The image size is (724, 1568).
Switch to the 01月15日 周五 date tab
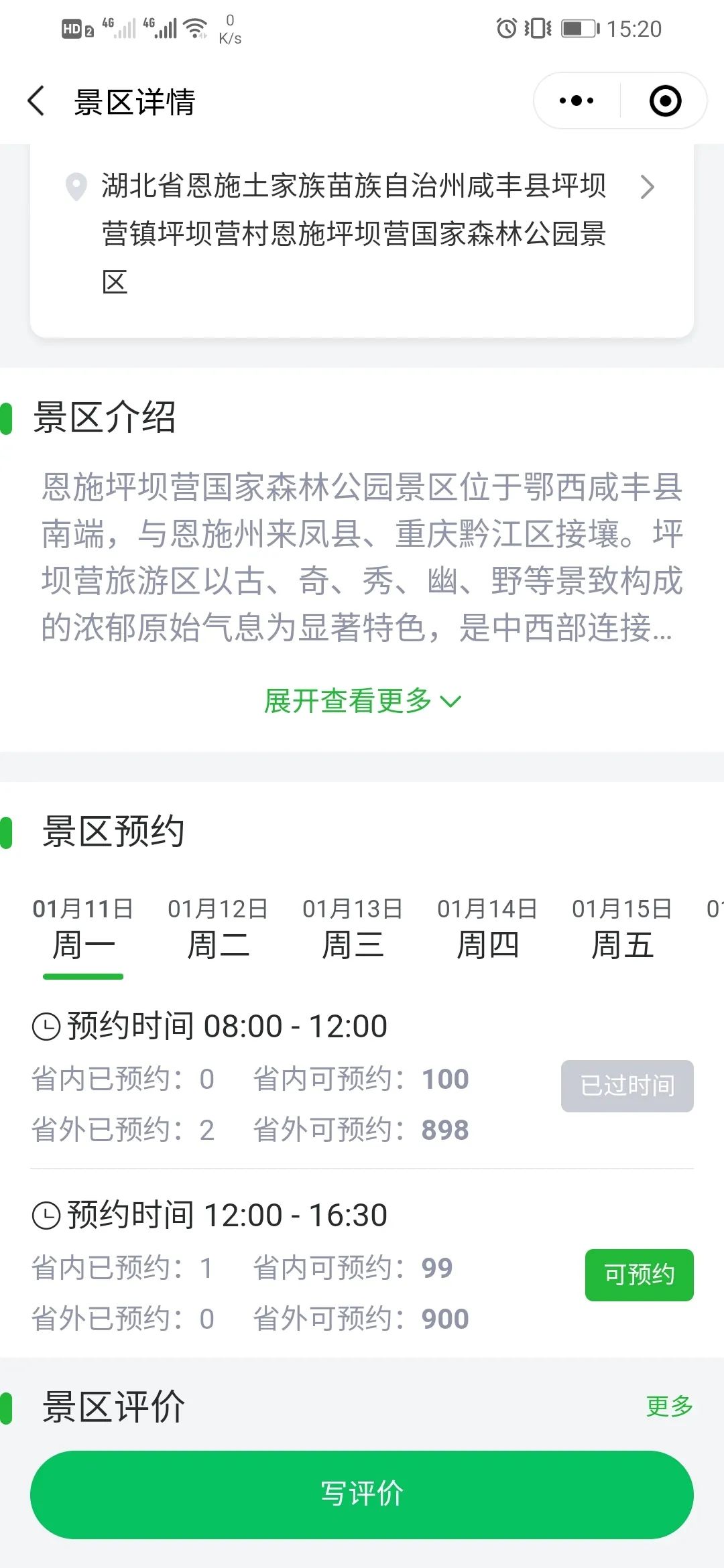click(622, 928)
